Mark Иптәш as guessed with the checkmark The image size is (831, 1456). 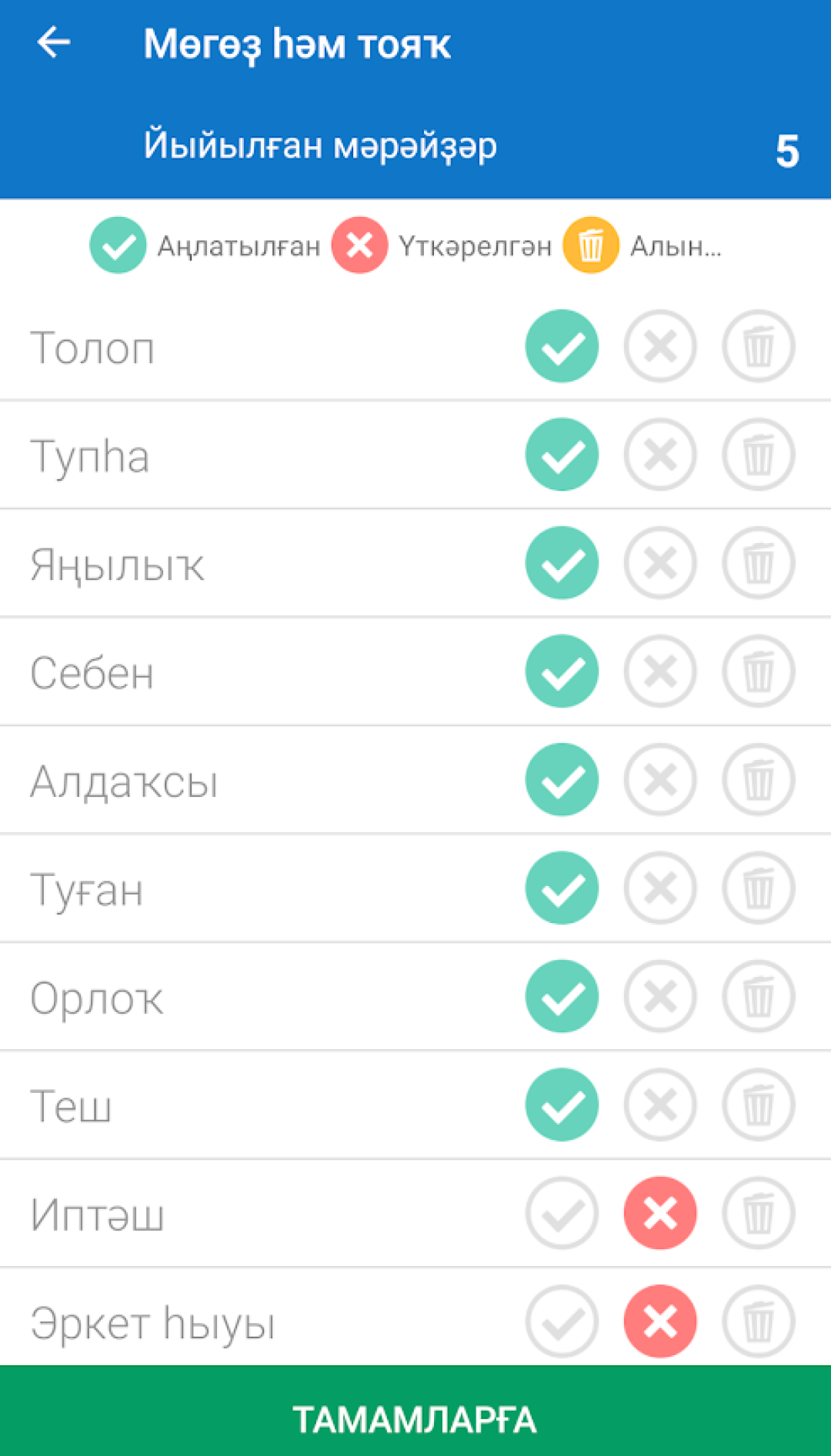pyautogui.click(x=562, y=1214)
